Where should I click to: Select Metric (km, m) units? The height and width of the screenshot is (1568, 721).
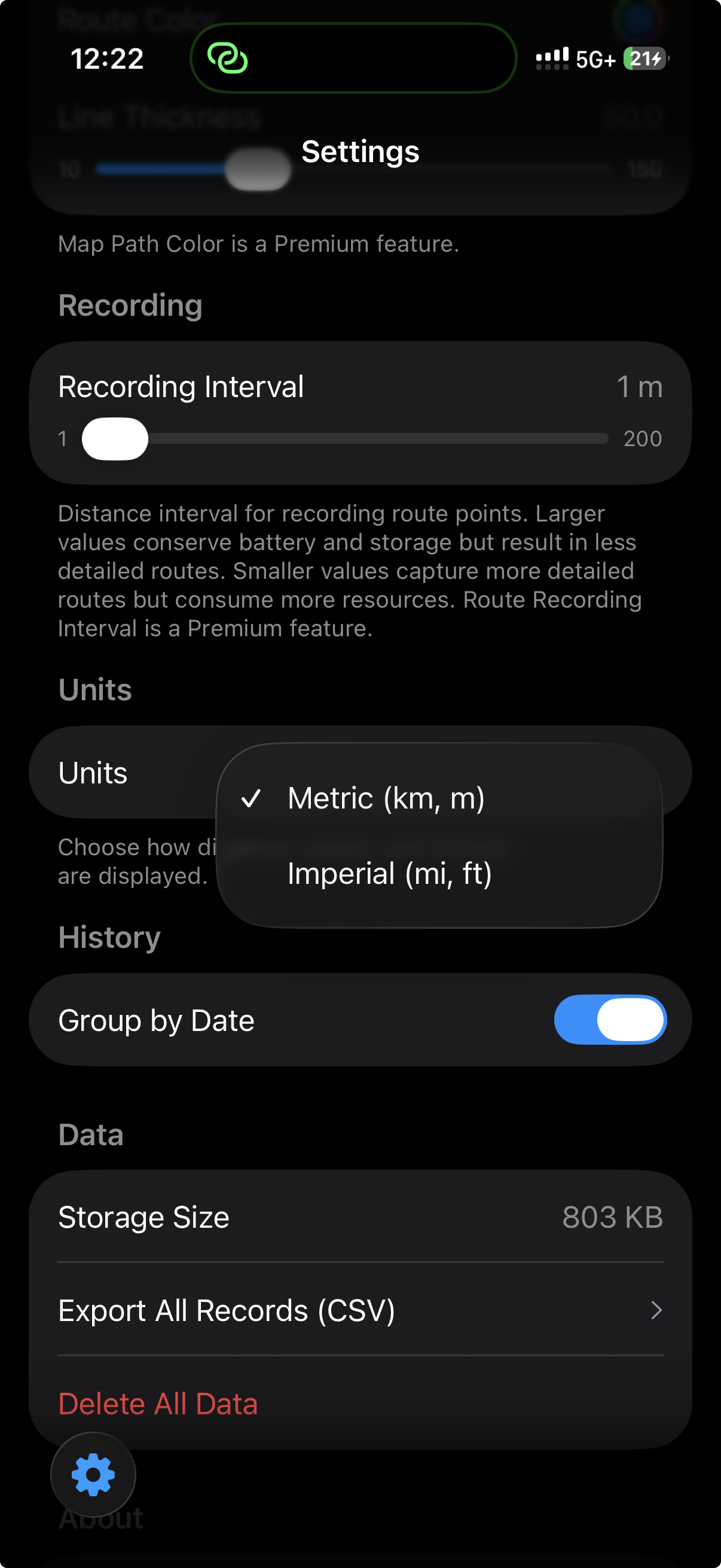coord(386,798)
